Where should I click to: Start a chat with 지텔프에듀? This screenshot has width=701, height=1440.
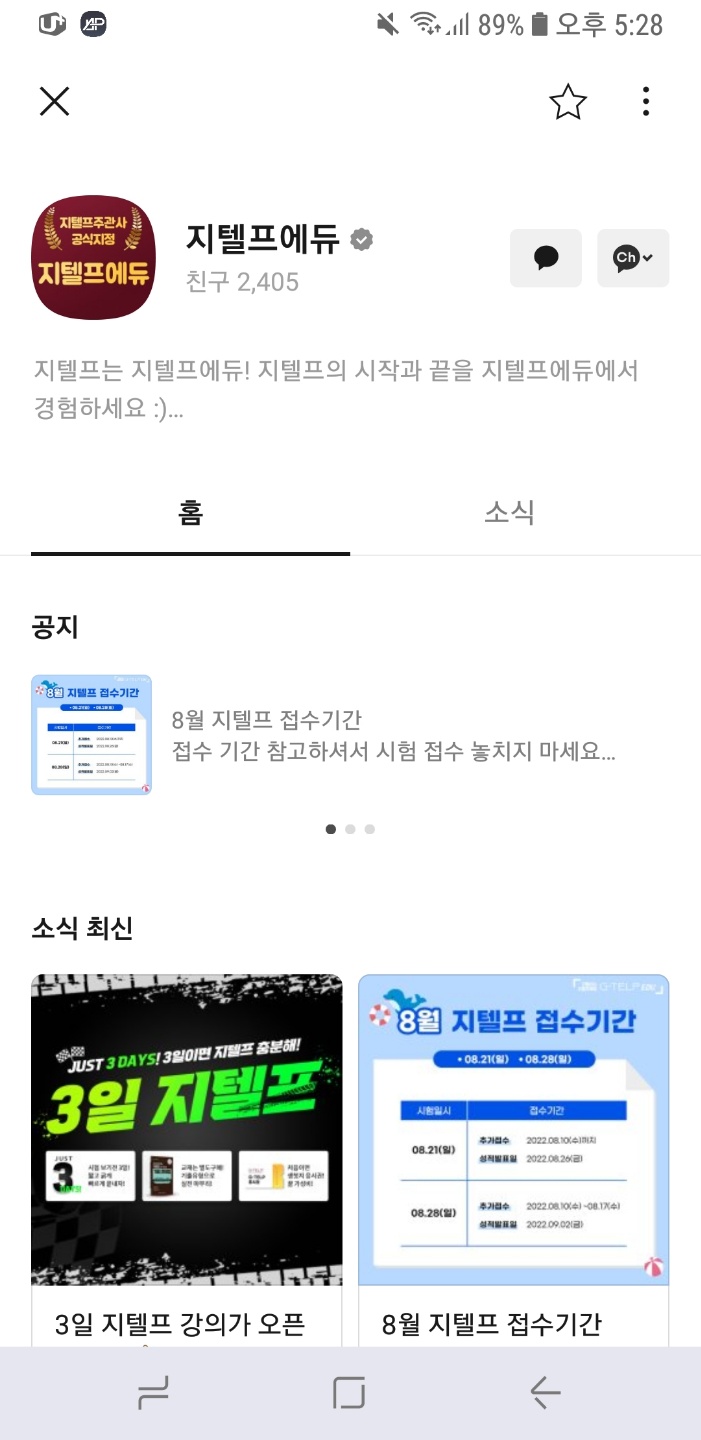546,258
